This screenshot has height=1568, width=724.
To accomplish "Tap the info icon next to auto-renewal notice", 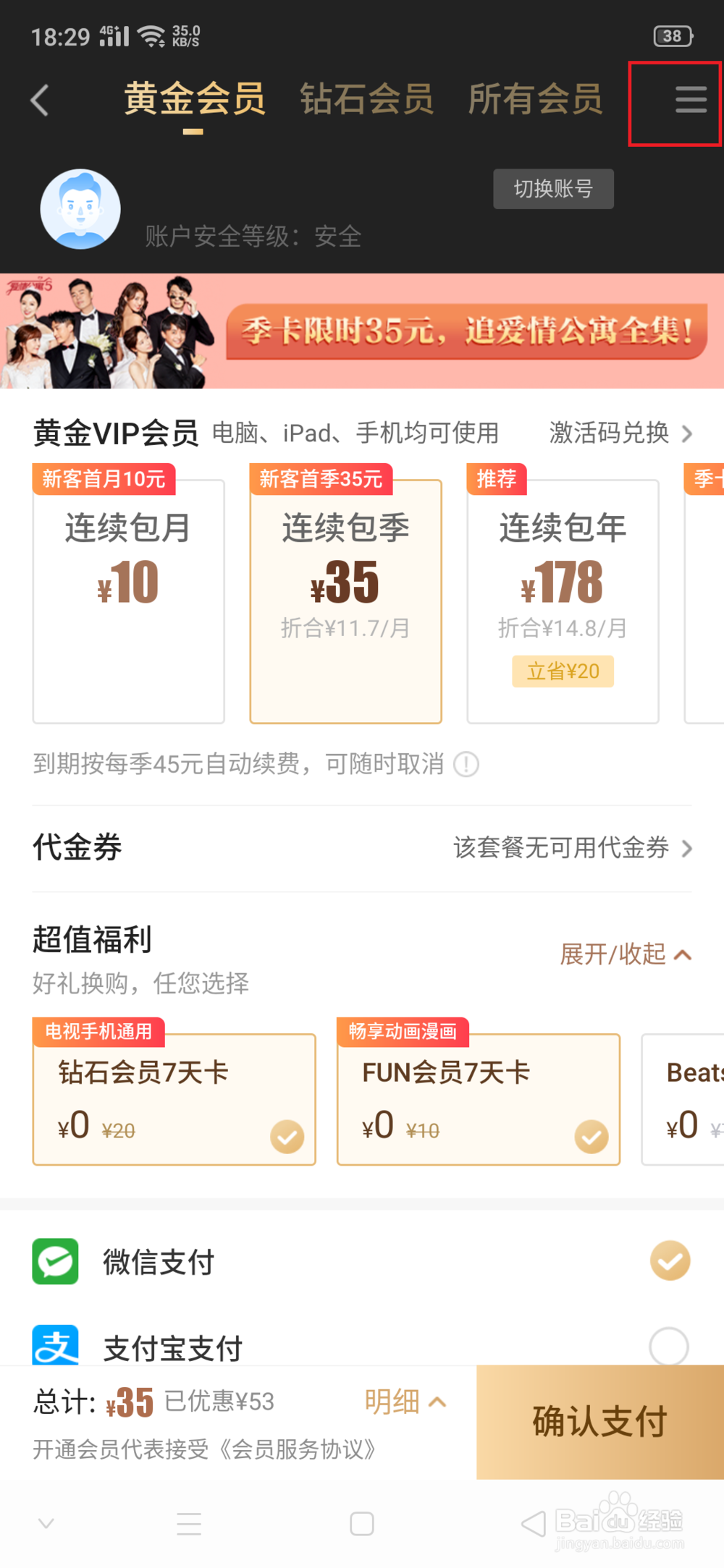I will pyautogui.click(x=466, y=765).
